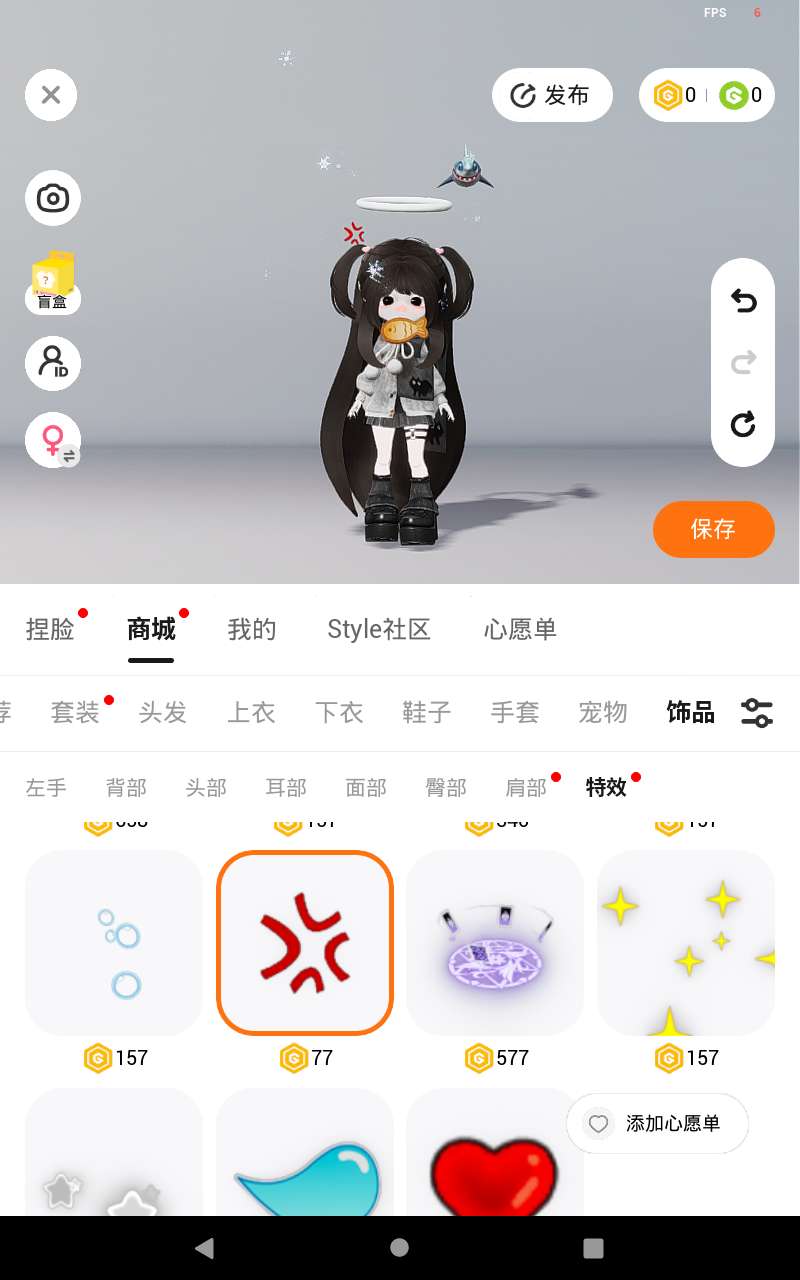800x1280 pixels.
Task: Switch to the 我的 tab
Action: [x=251, y=629]
